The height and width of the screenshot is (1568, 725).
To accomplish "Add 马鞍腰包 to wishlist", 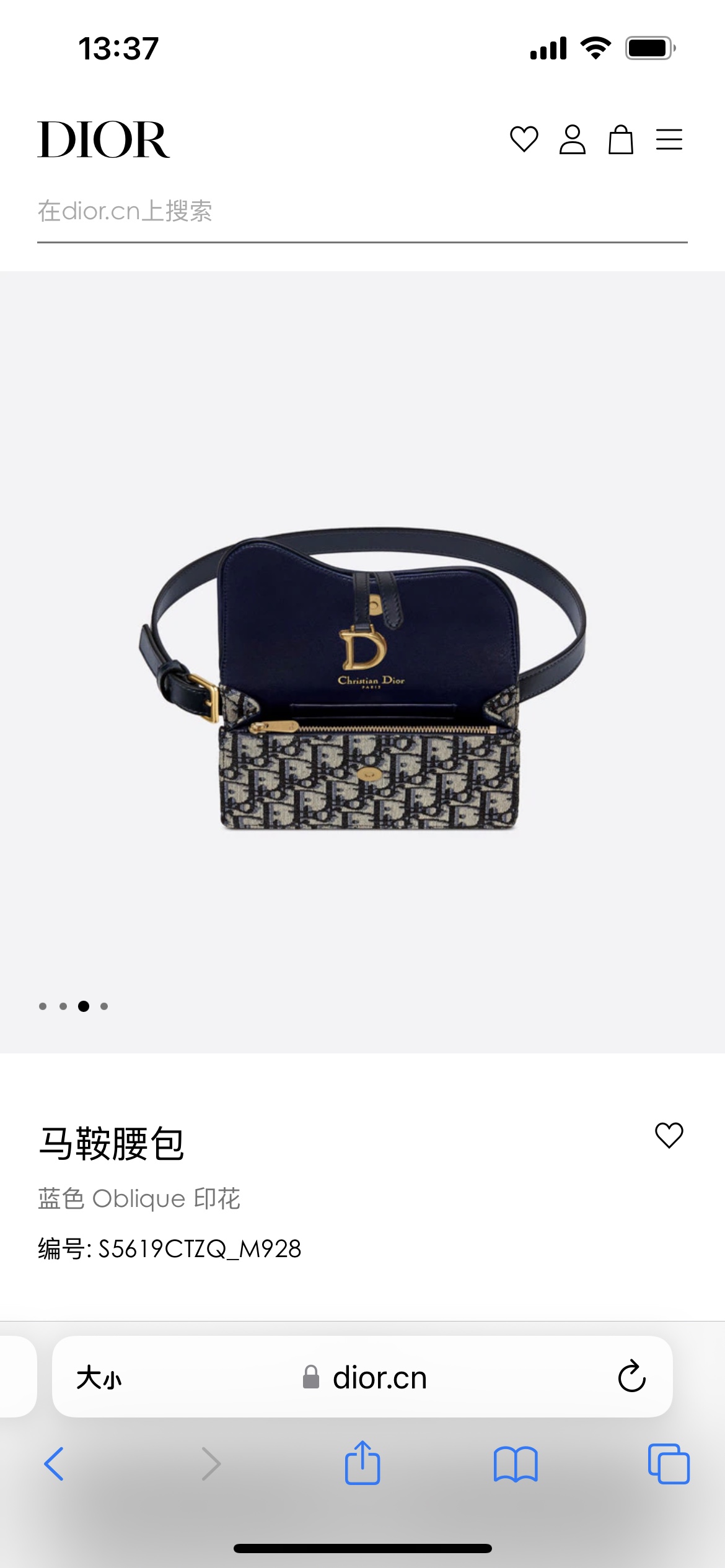I will [x=669, y=1135].
